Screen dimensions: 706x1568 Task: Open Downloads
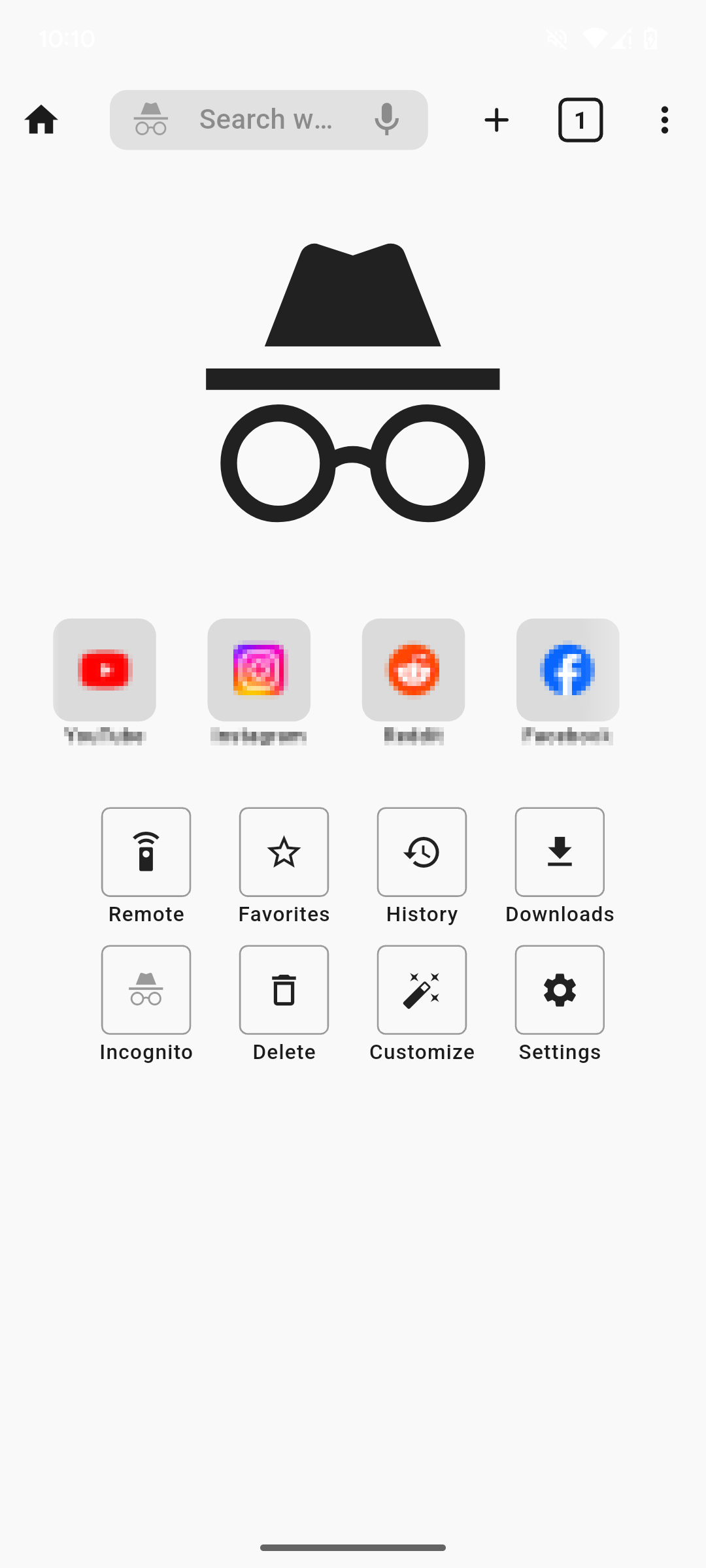(560, 852)
